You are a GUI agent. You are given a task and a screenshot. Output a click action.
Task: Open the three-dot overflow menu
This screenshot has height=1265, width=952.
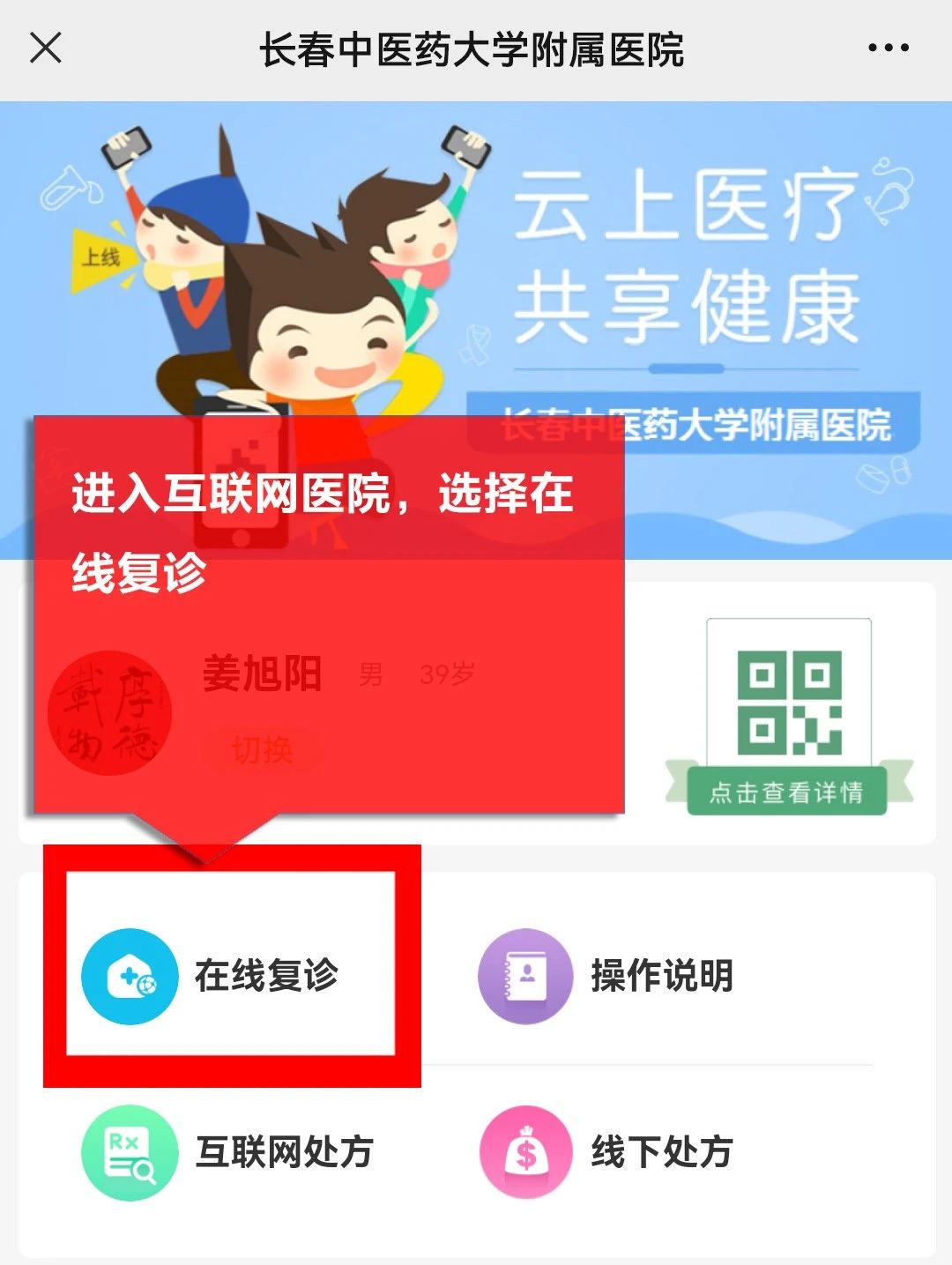888,48
